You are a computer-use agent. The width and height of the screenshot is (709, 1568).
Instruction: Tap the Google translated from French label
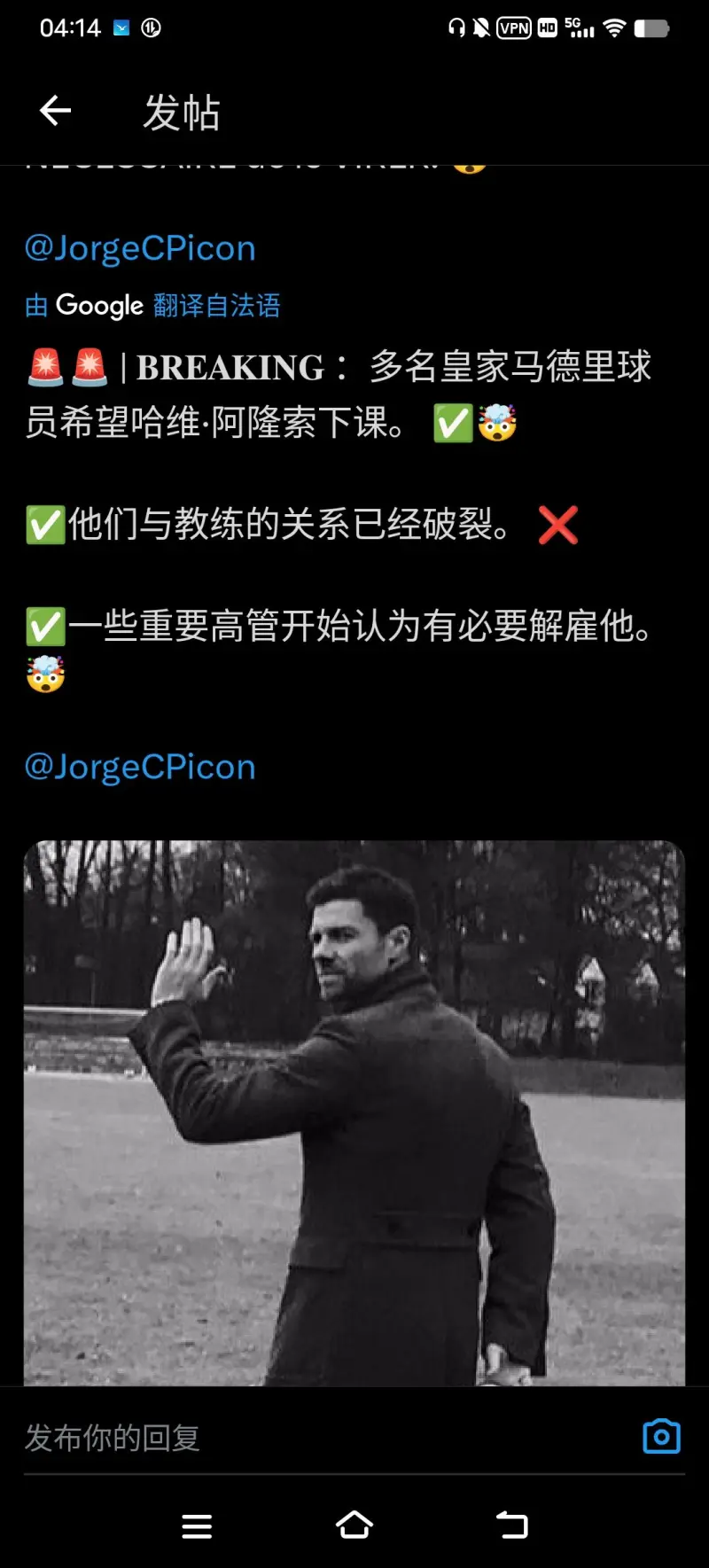(x=152, y=306)
